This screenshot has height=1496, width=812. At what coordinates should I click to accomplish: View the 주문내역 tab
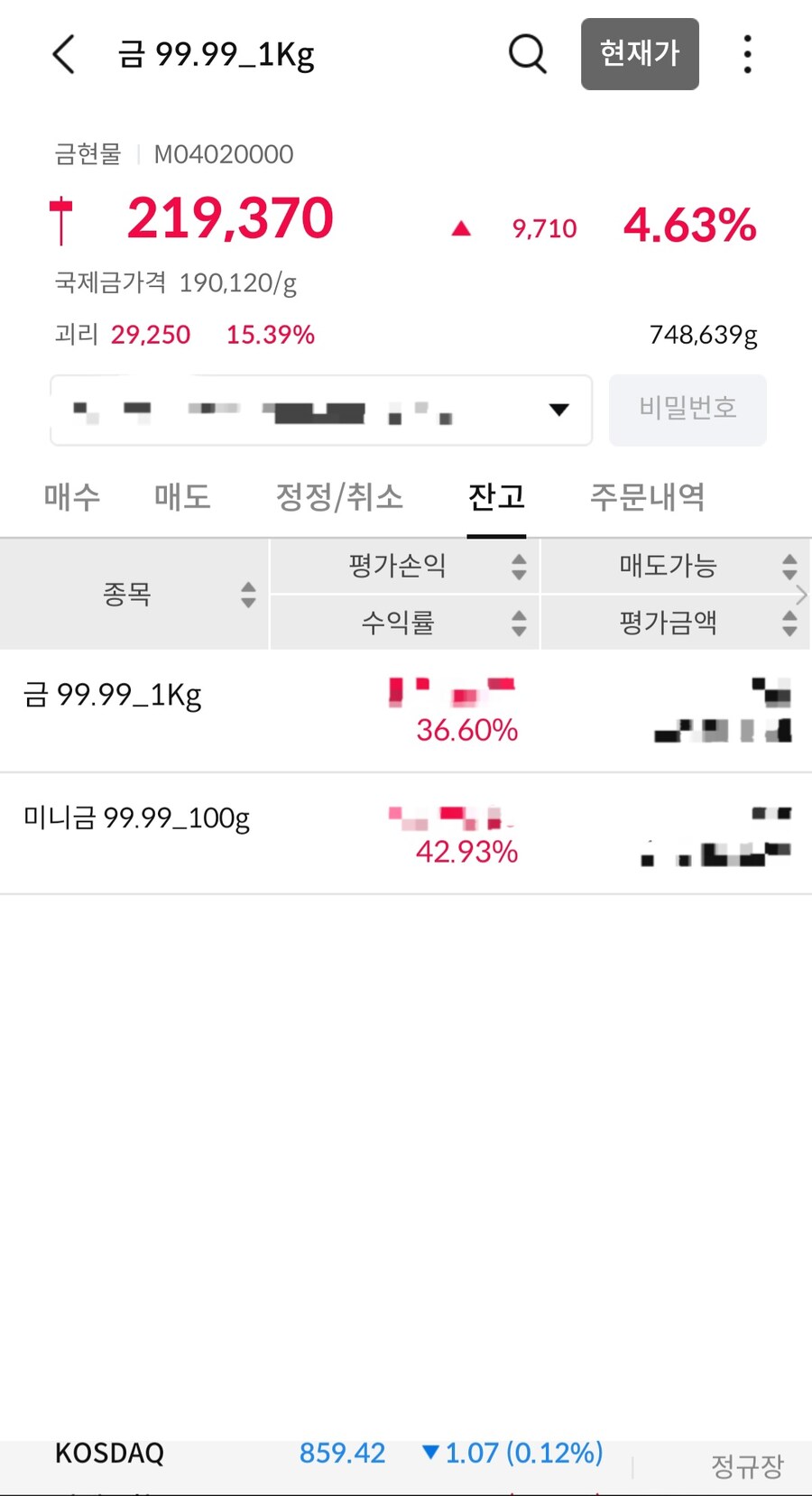pos(647,497)
